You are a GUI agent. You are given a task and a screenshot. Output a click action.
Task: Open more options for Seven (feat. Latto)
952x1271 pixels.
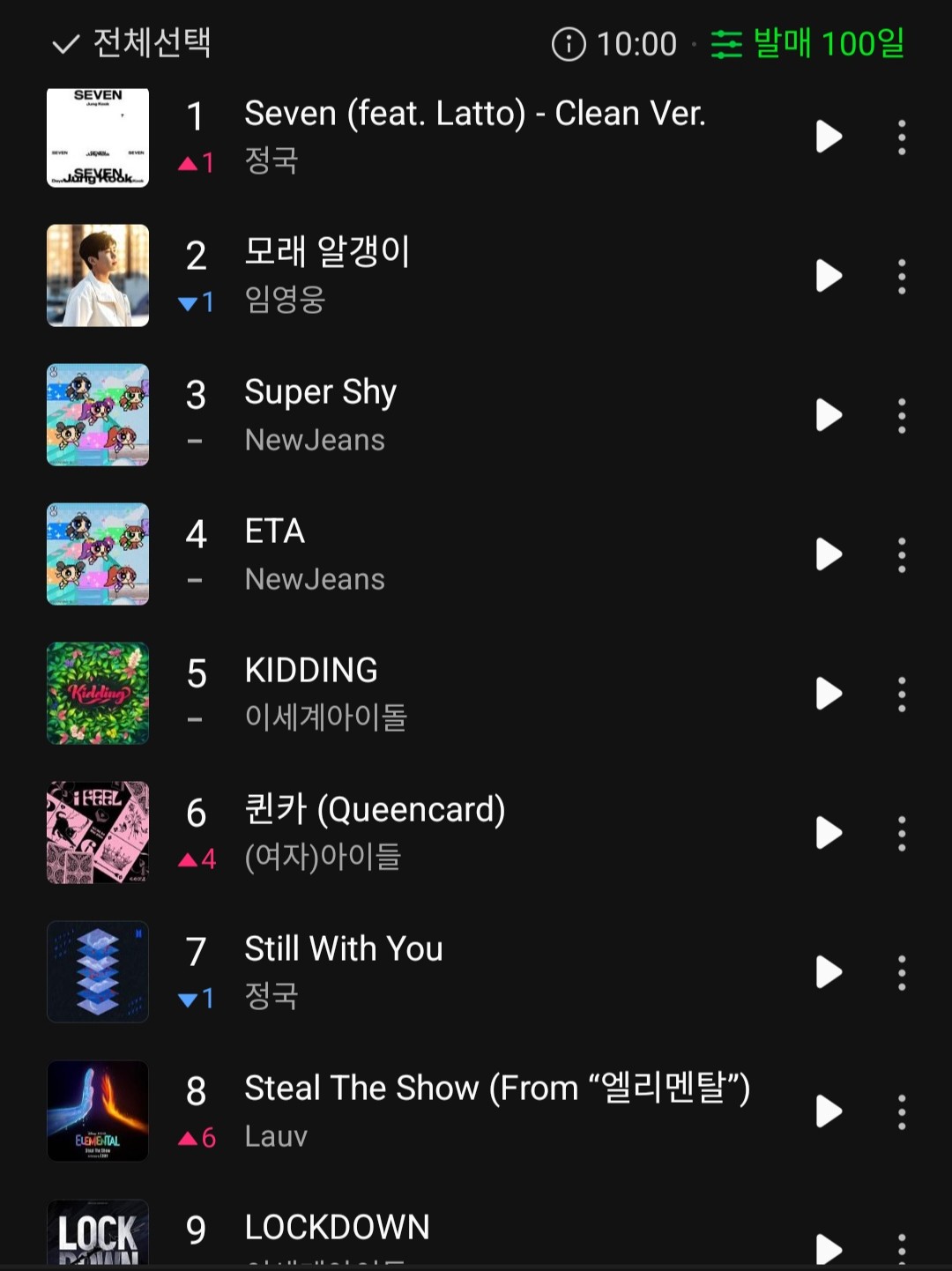click(x=901, y=137)
